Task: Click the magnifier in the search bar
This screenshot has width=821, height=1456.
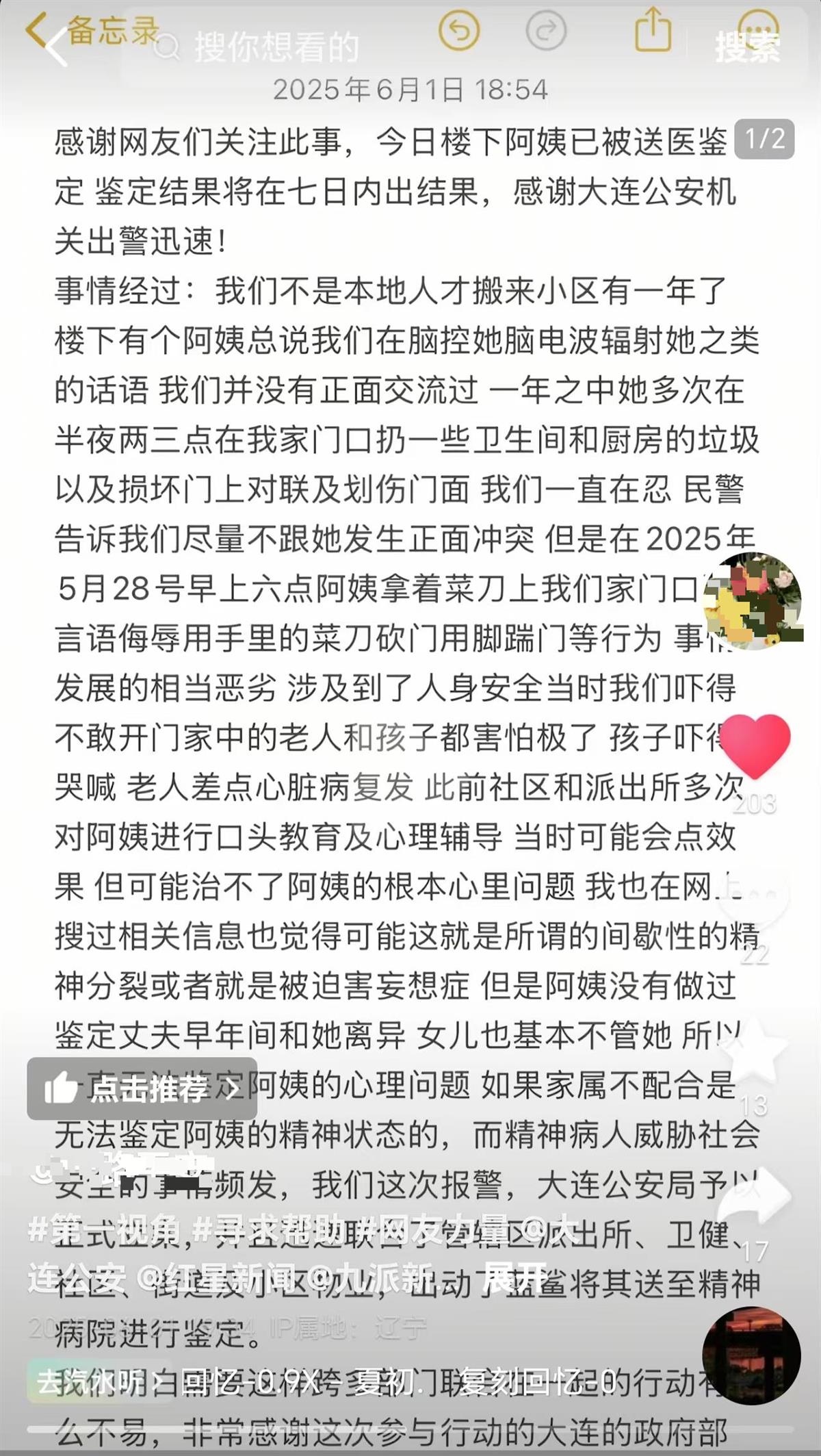Action: pos(166,48)
